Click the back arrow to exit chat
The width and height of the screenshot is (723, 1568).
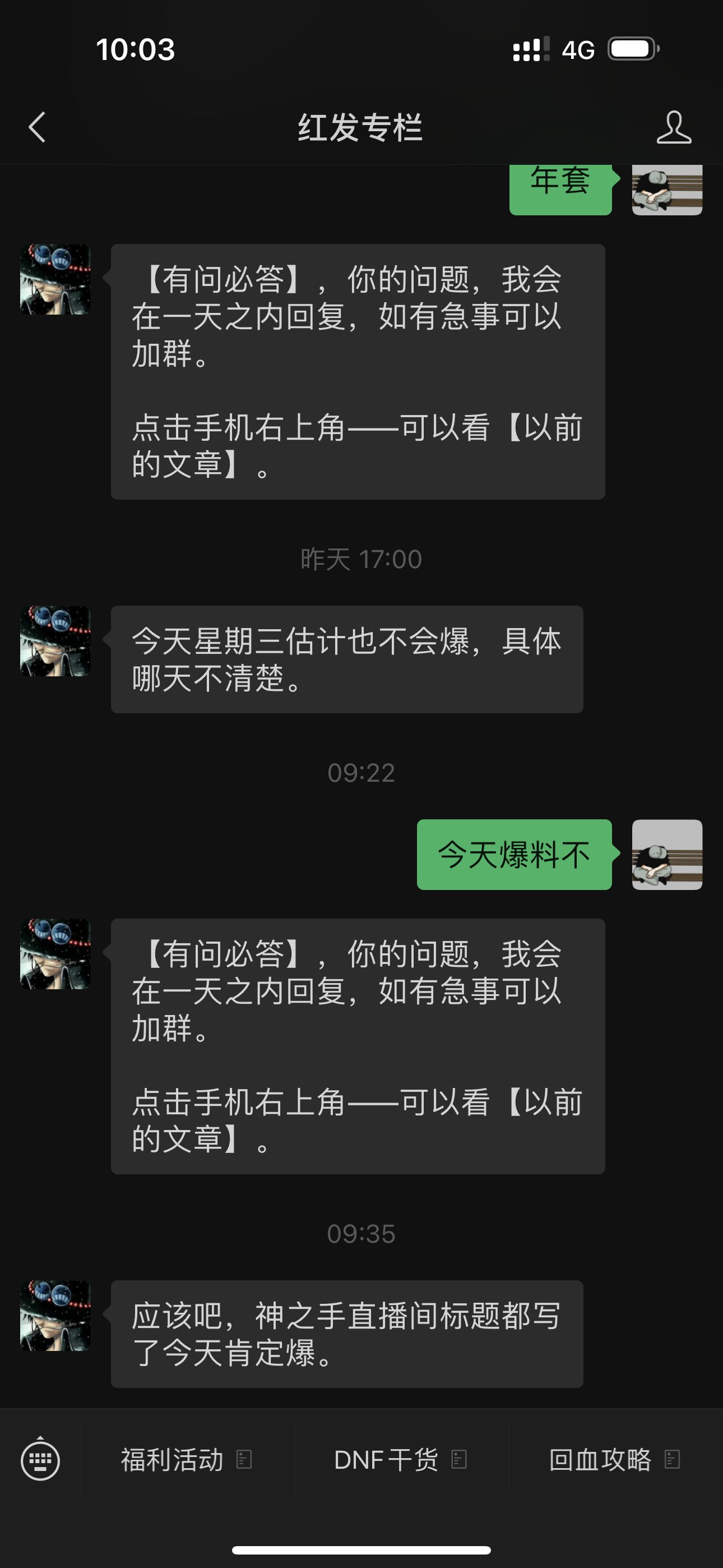point(38,128)
